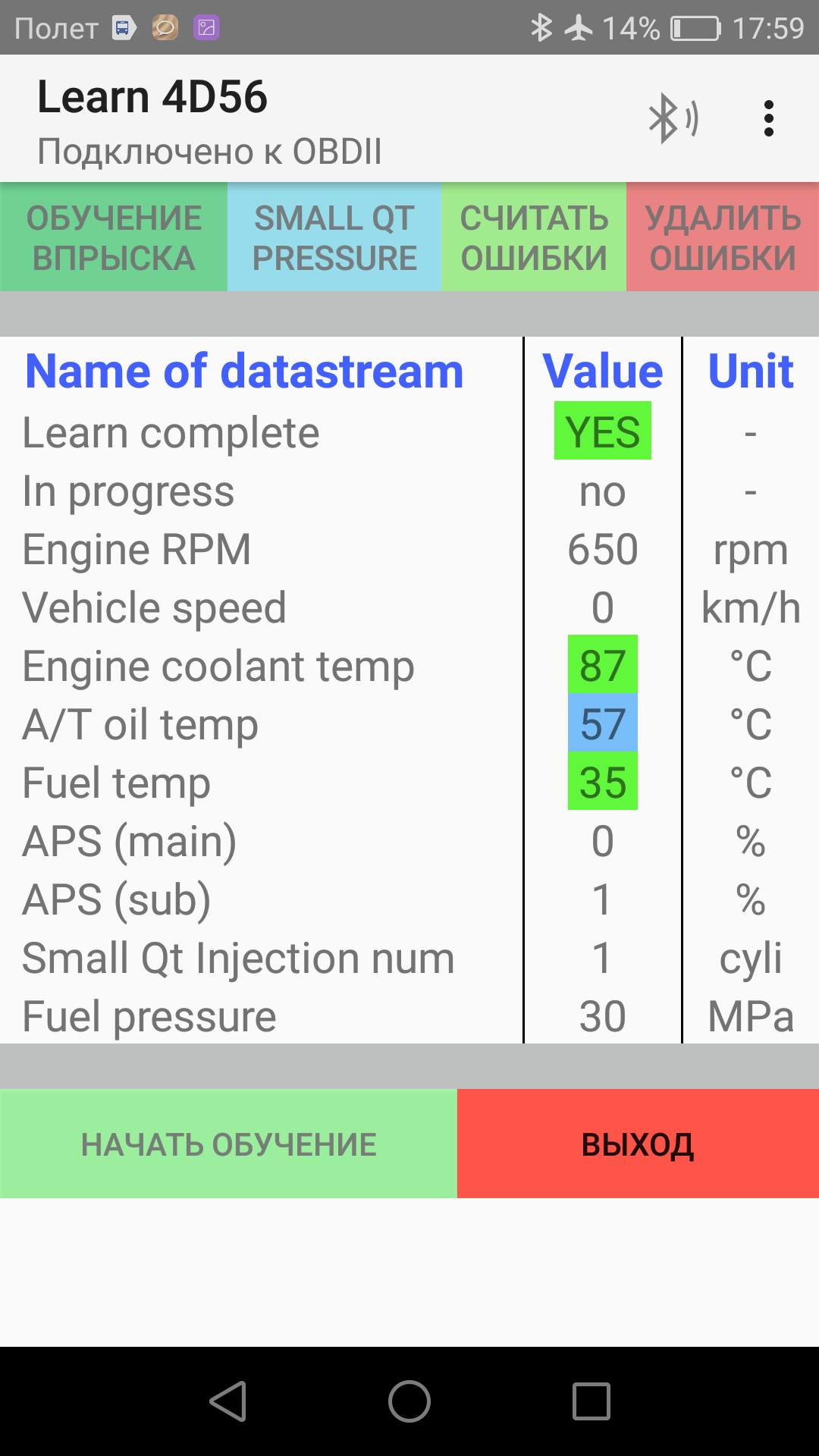Open the recent apps overview
This screenshot has width=819, height=1456.
coord(591,1401)
